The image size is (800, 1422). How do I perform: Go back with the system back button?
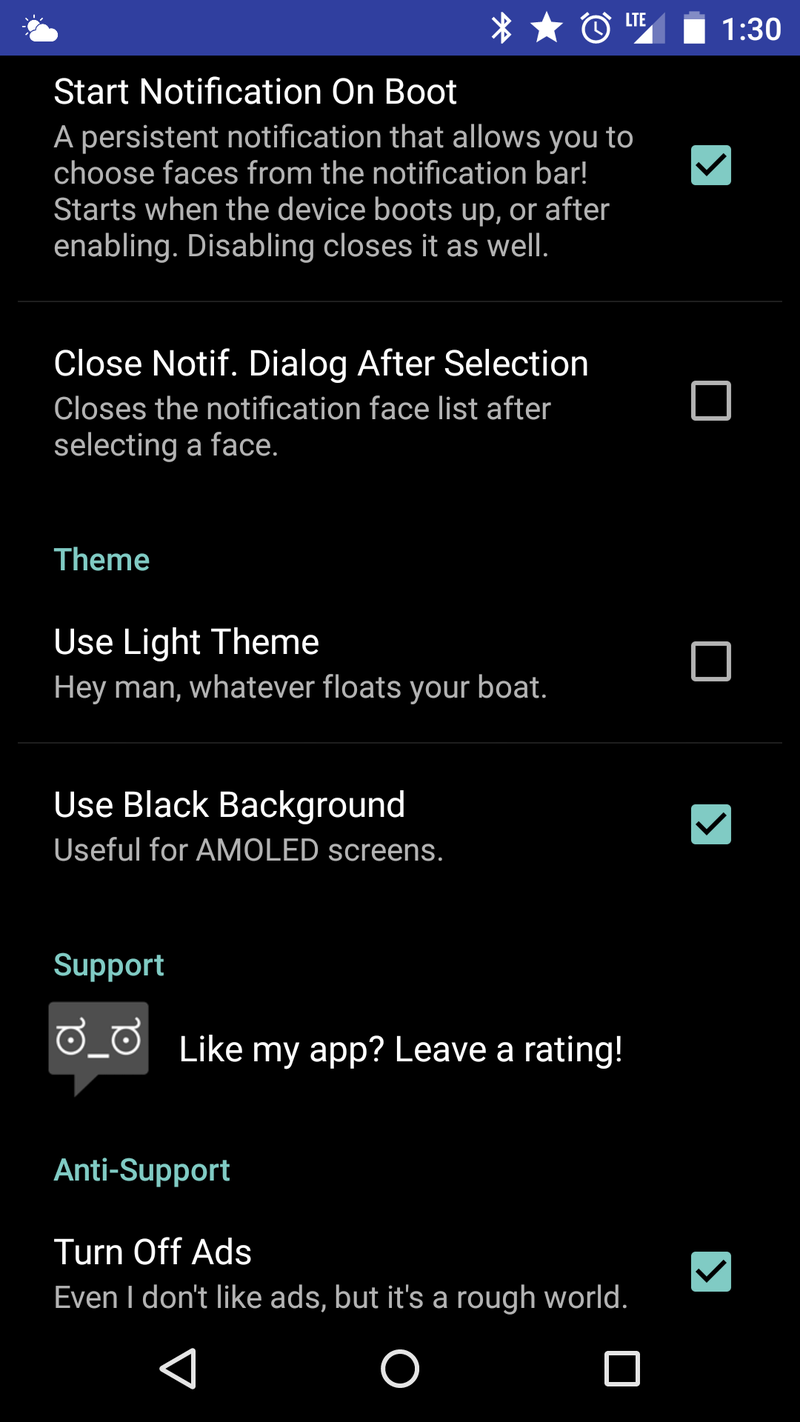tap(179, 1368)
